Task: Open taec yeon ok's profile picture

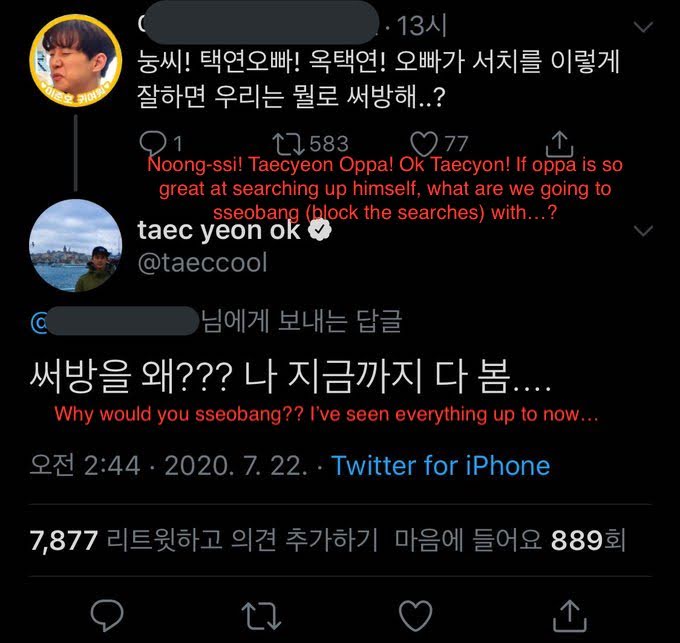Action: pyautogui.click(x=70, y=243)
